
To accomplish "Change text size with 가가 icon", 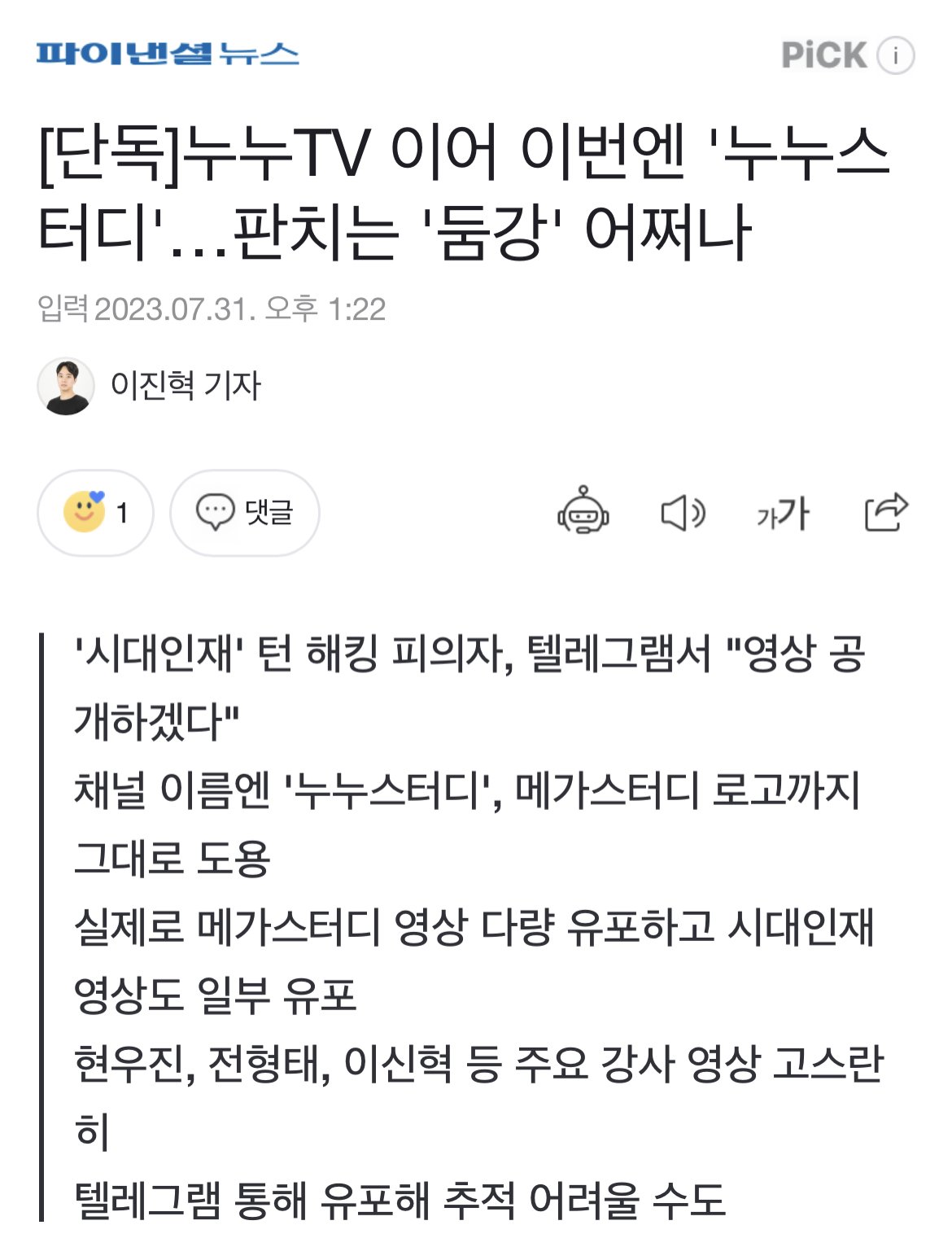I will [782, 513].
